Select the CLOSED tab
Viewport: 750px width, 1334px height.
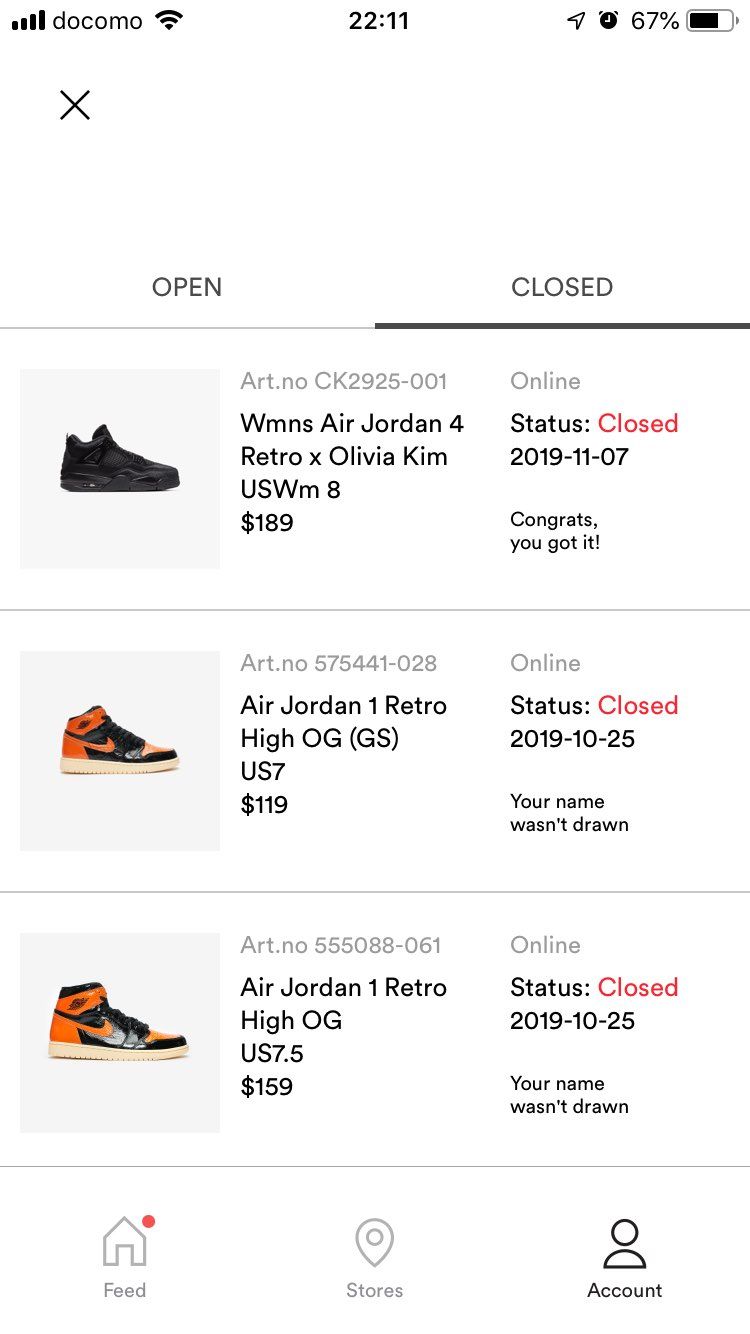[x=562, y=287]
